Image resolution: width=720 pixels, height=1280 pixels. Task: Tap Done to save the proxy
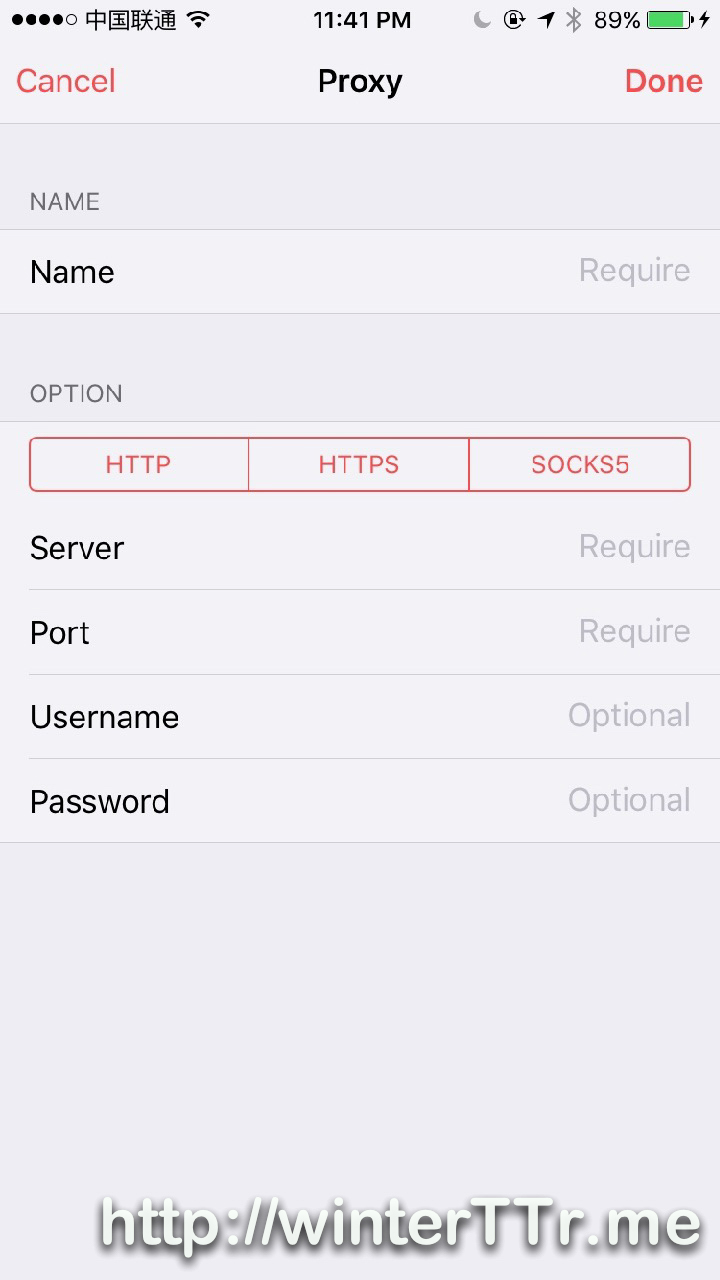pos(664,81)
